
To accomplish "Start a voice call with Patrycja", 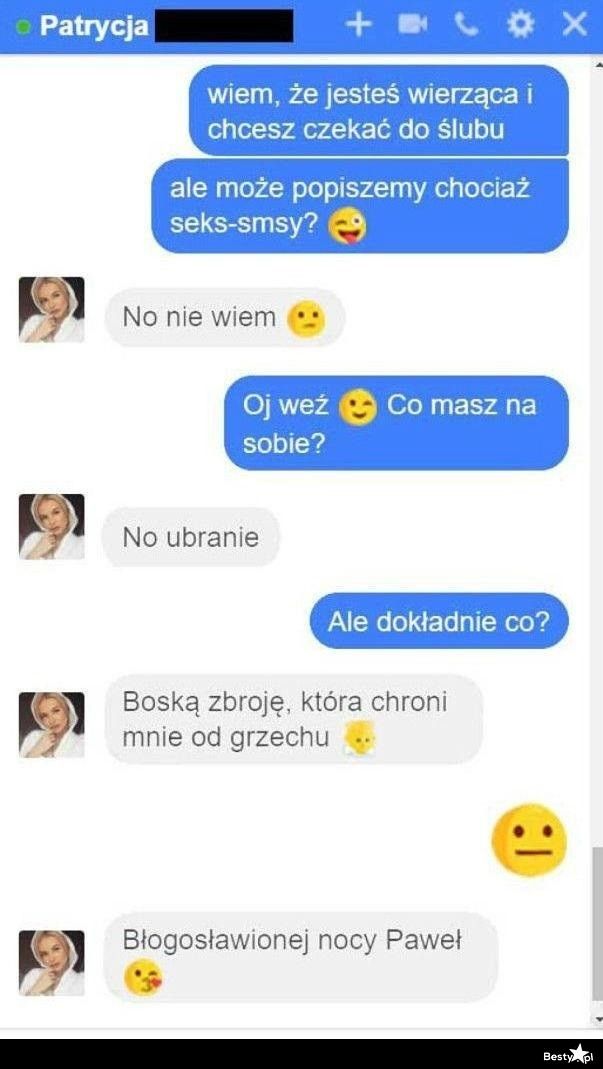I will click(x=466, y=25).
